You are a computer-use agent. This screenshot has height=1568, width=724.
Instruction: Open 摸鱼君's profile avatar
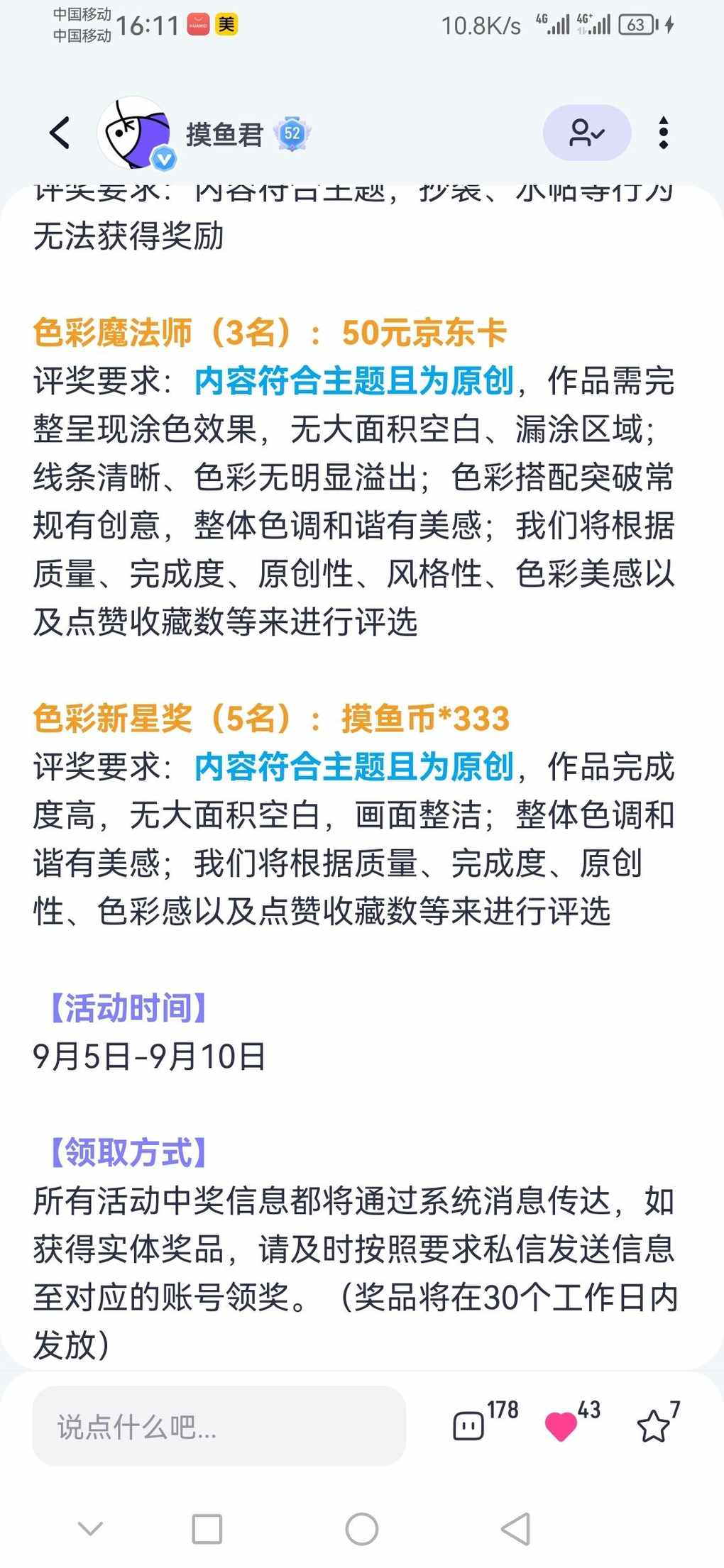pyautogui.click(x=135, y=133)
